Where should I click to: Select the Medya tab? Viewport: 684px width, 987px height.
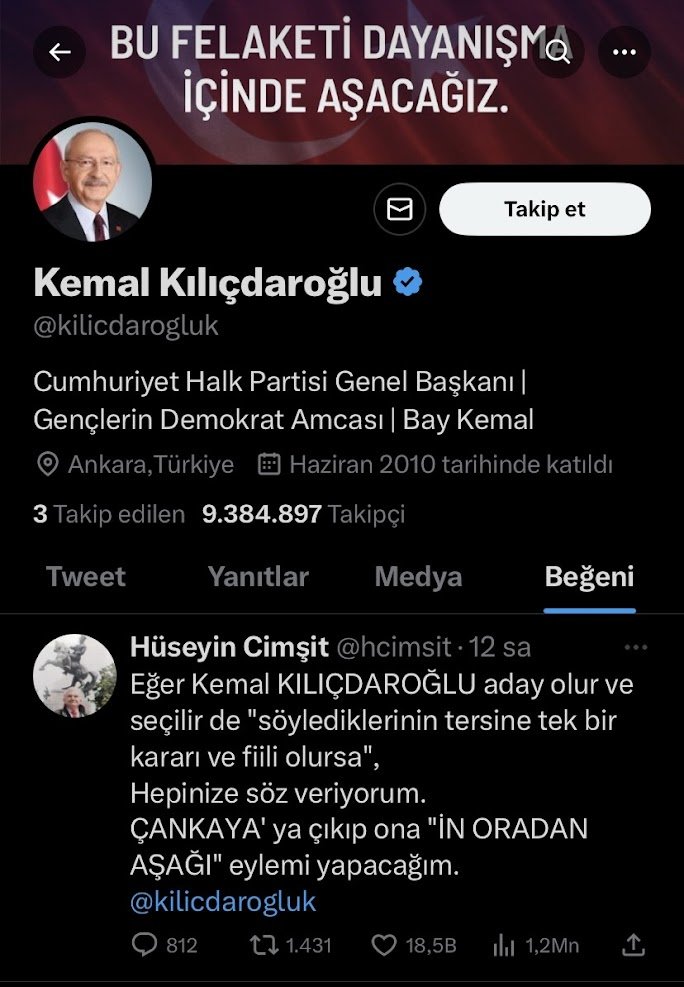pos(418,576)
